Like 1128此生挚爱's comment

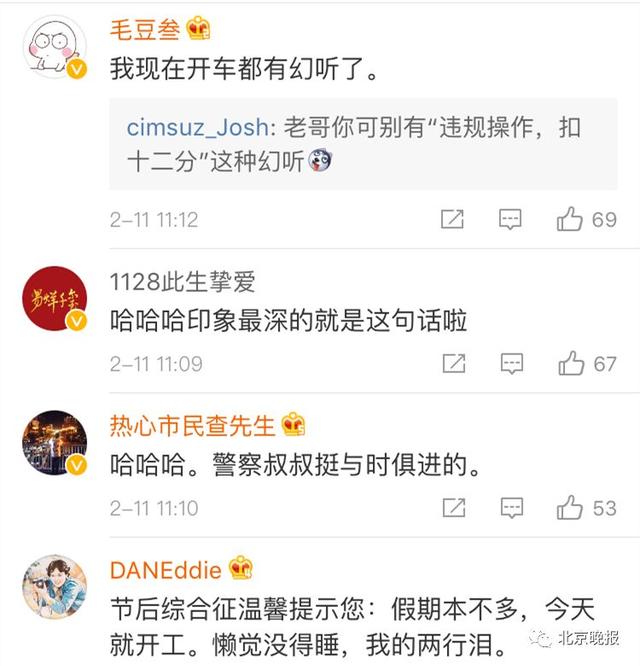tap(571, 363)
